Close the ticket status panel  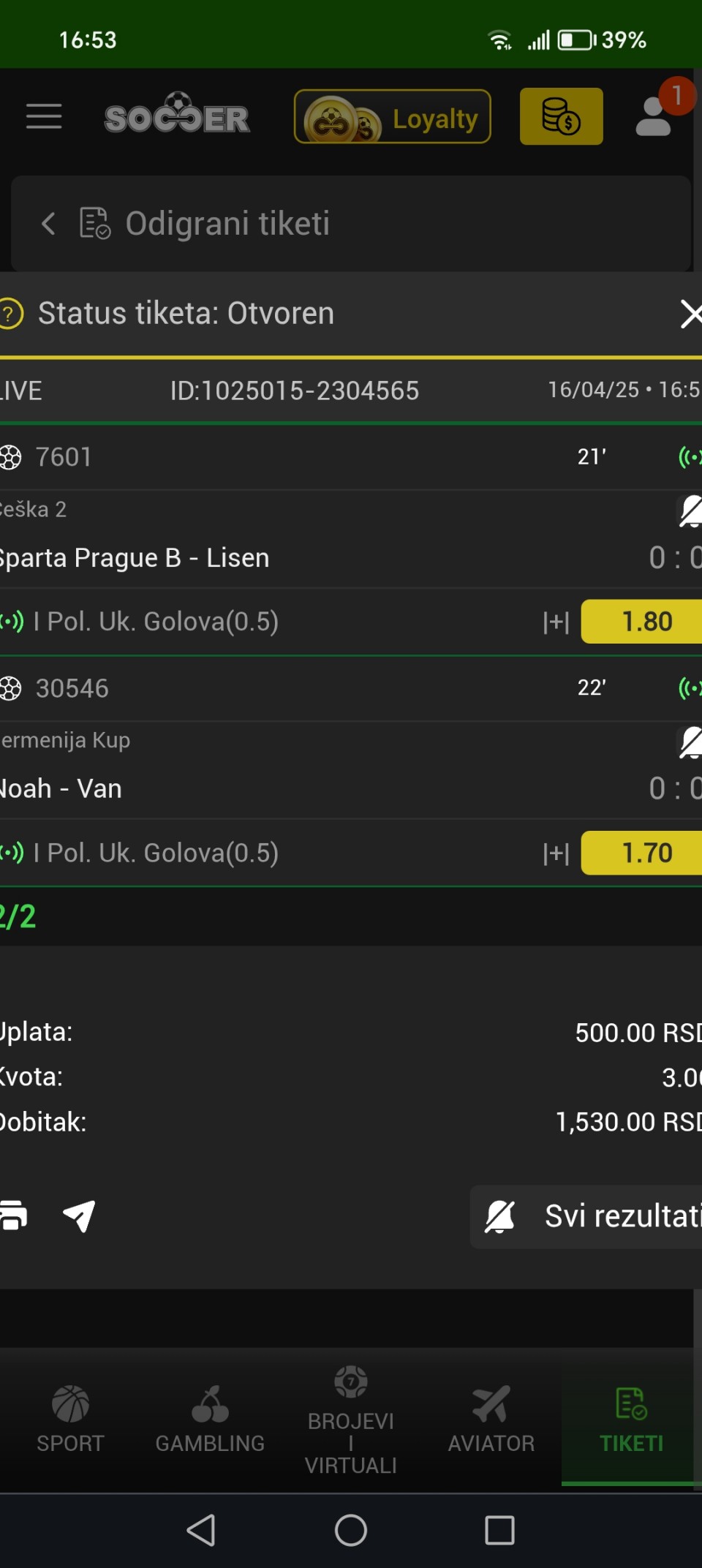coord(690,314)
